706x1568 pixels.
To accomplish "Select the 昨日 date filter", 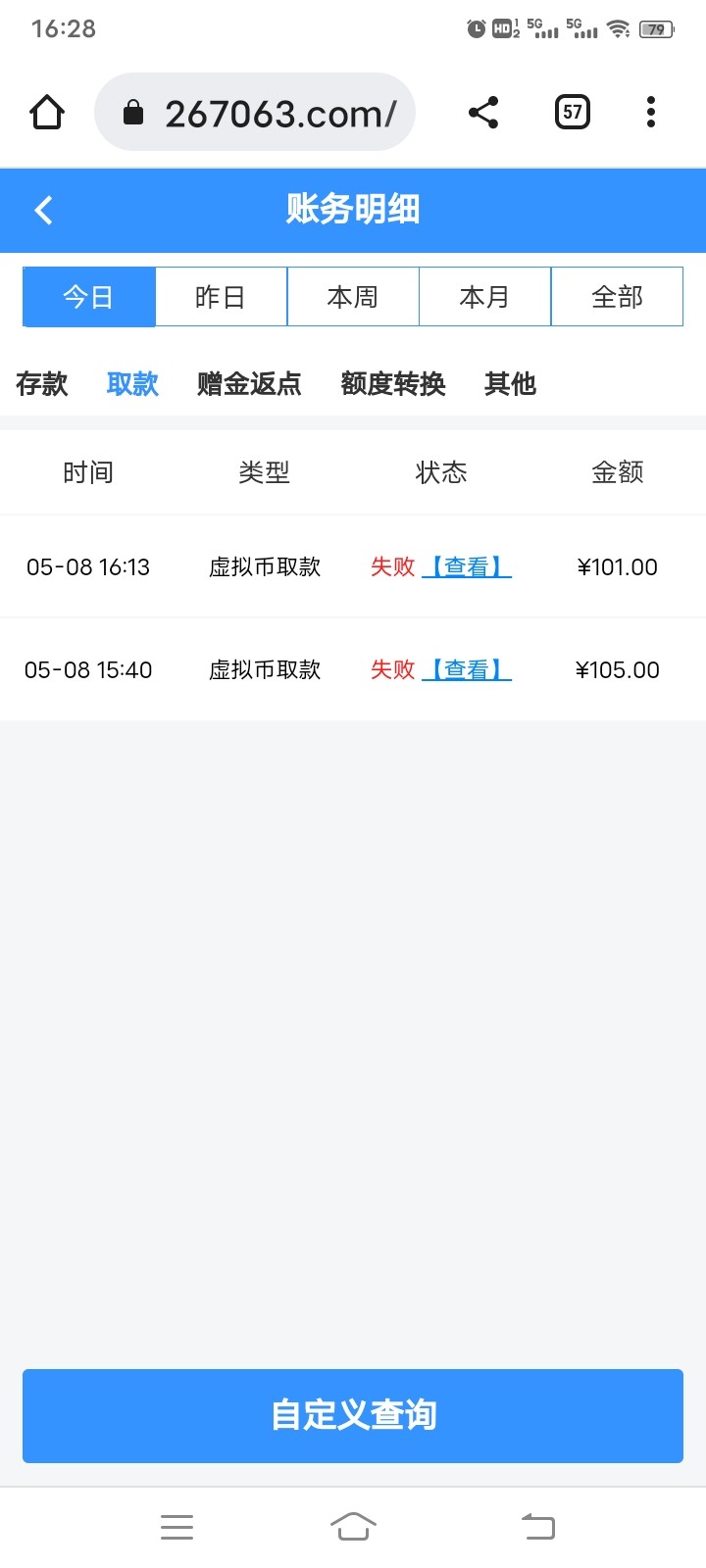I will [x=221, y=296].
